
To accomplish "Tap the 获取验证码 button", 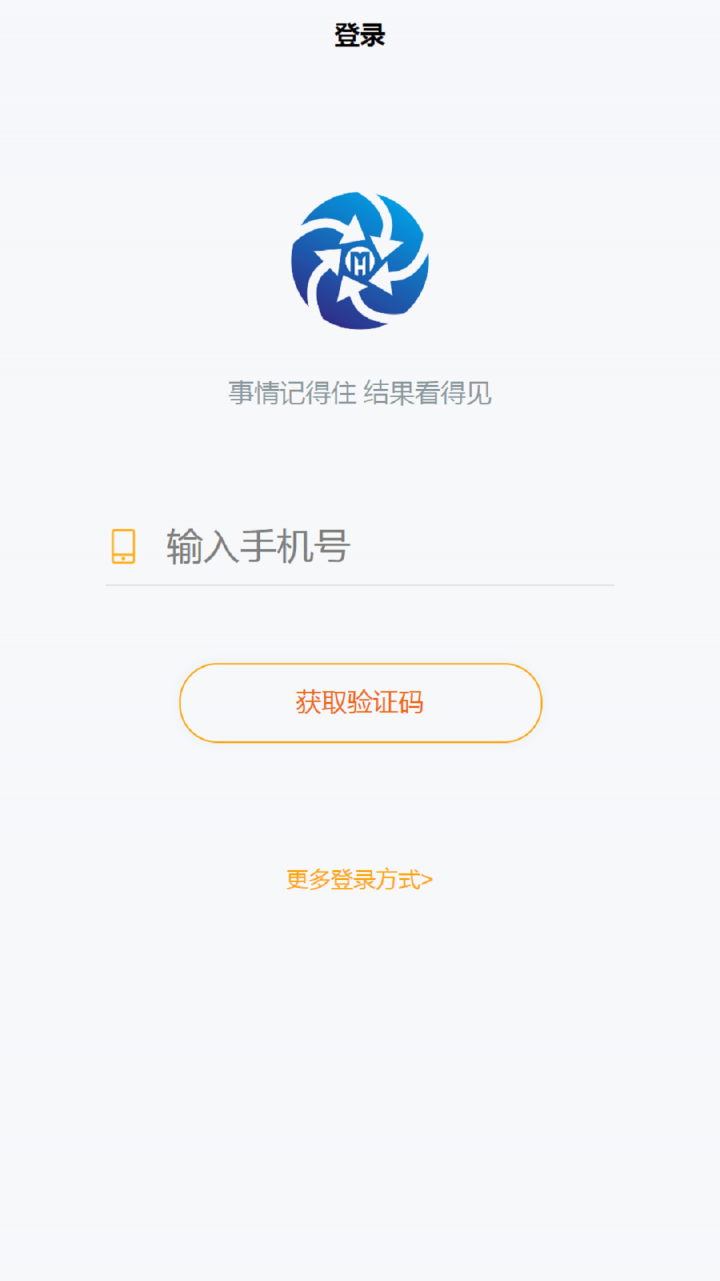I will [360, 703].
